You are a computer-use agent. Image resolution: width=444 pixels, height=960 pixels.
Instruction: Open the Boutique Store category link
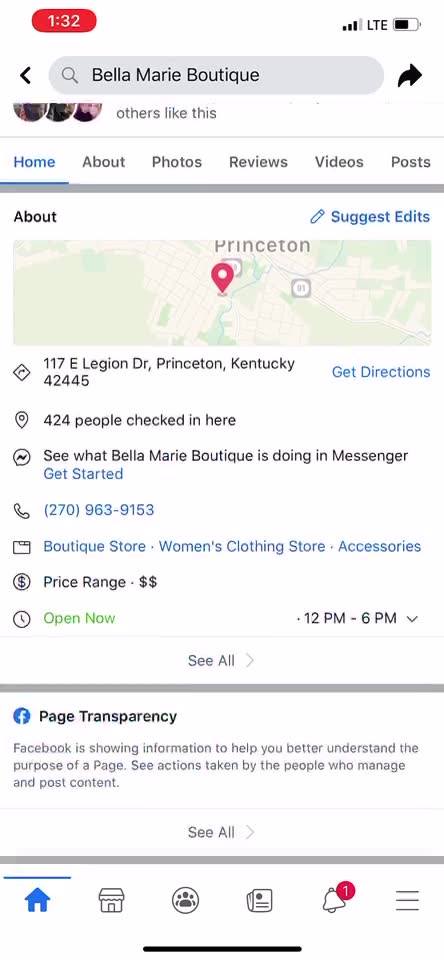tap(94, 546)
